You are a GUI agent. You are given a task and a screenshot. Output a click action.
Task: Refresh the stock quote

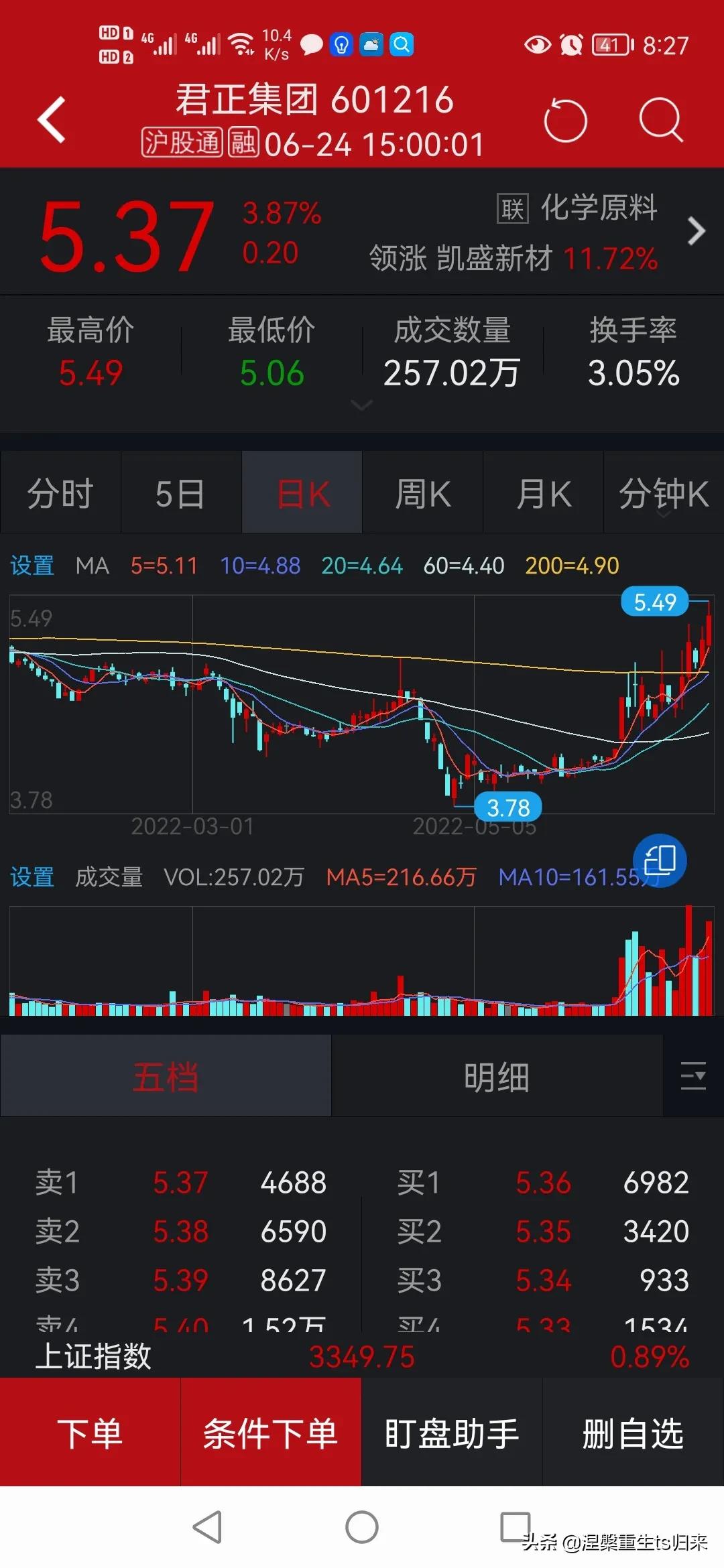[x=564, y=121]
